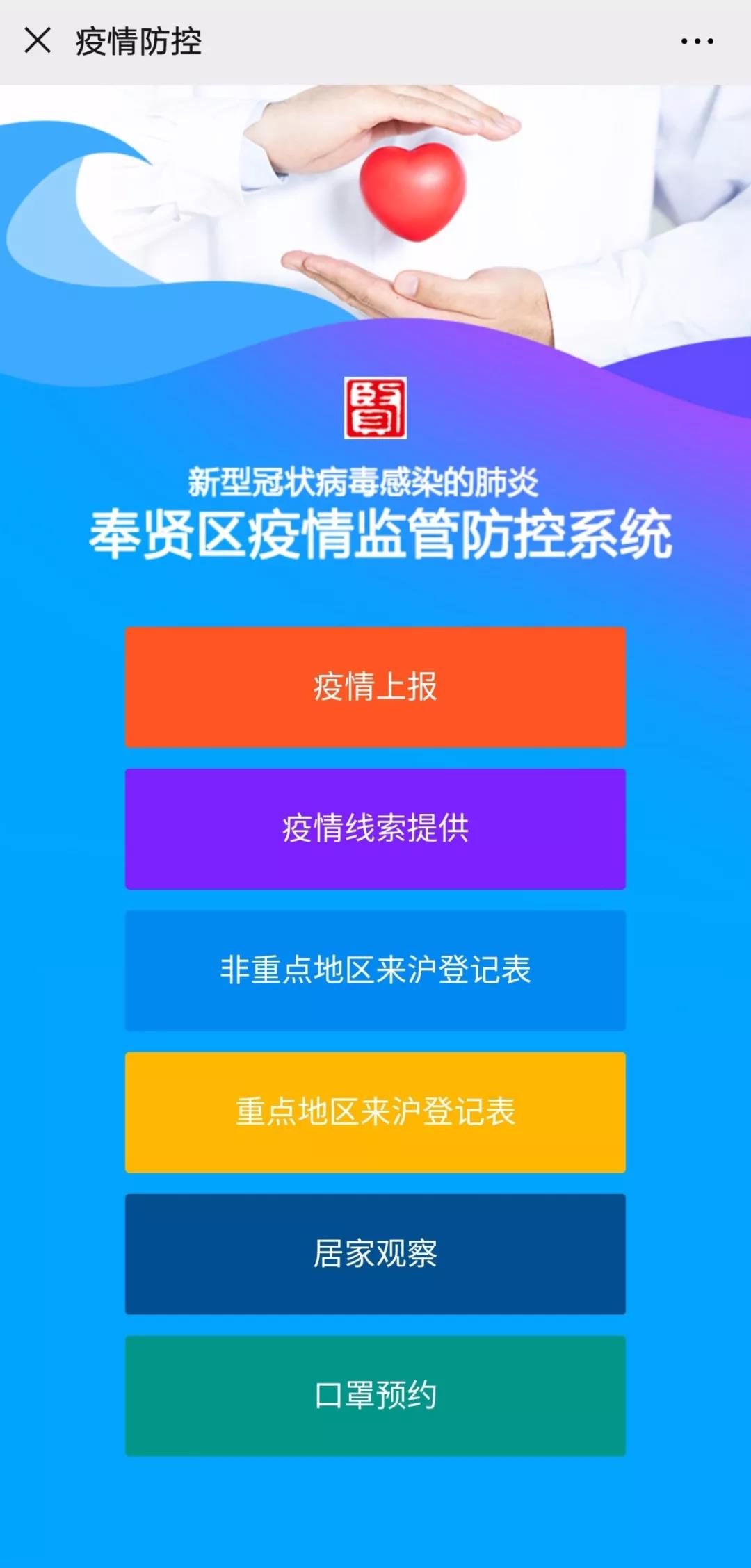Open 口罩预约 mask reservation

pyautogui.click(x=375, y=1396)
